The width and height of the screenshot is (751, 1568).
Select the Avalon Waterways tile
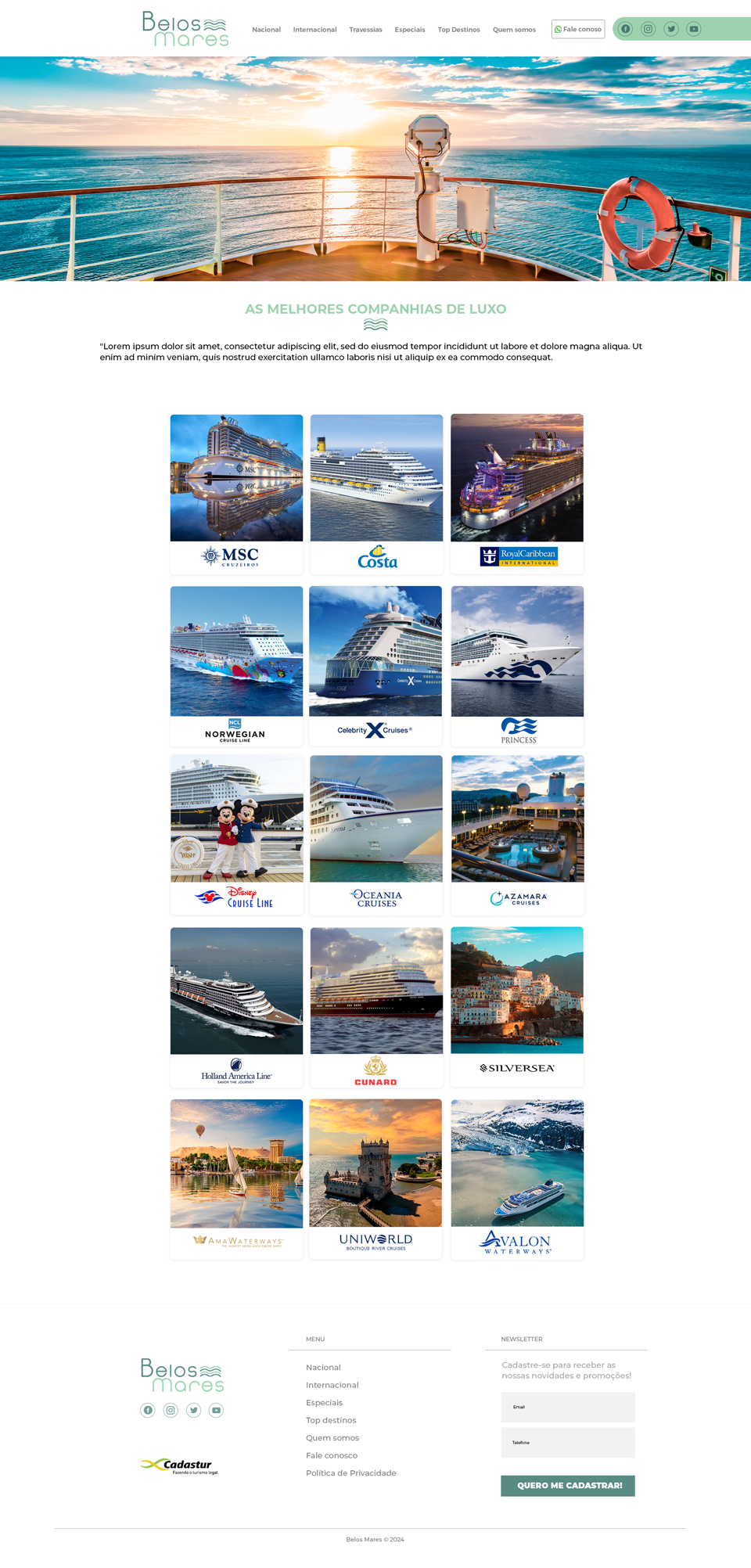coord(517,1178)
